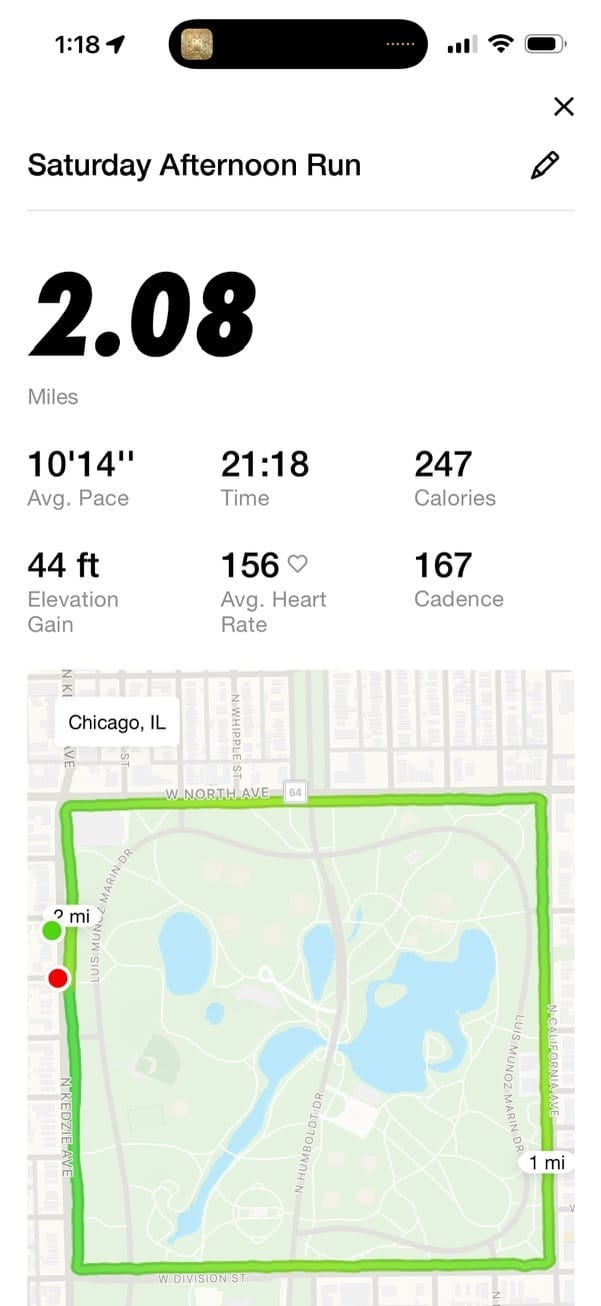This screenshot has height=1306, width=601.
Task: Close the run summary screen
Action: coord(564,107)
